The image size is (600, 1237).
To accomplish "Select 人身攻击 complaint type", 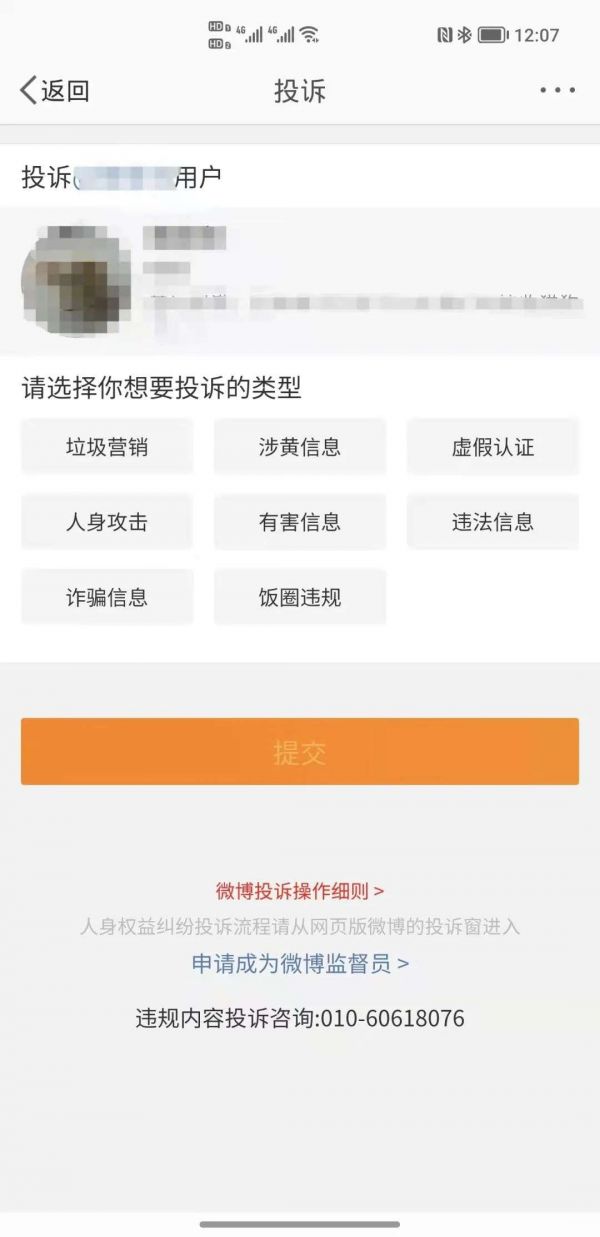I will (107, 522).
